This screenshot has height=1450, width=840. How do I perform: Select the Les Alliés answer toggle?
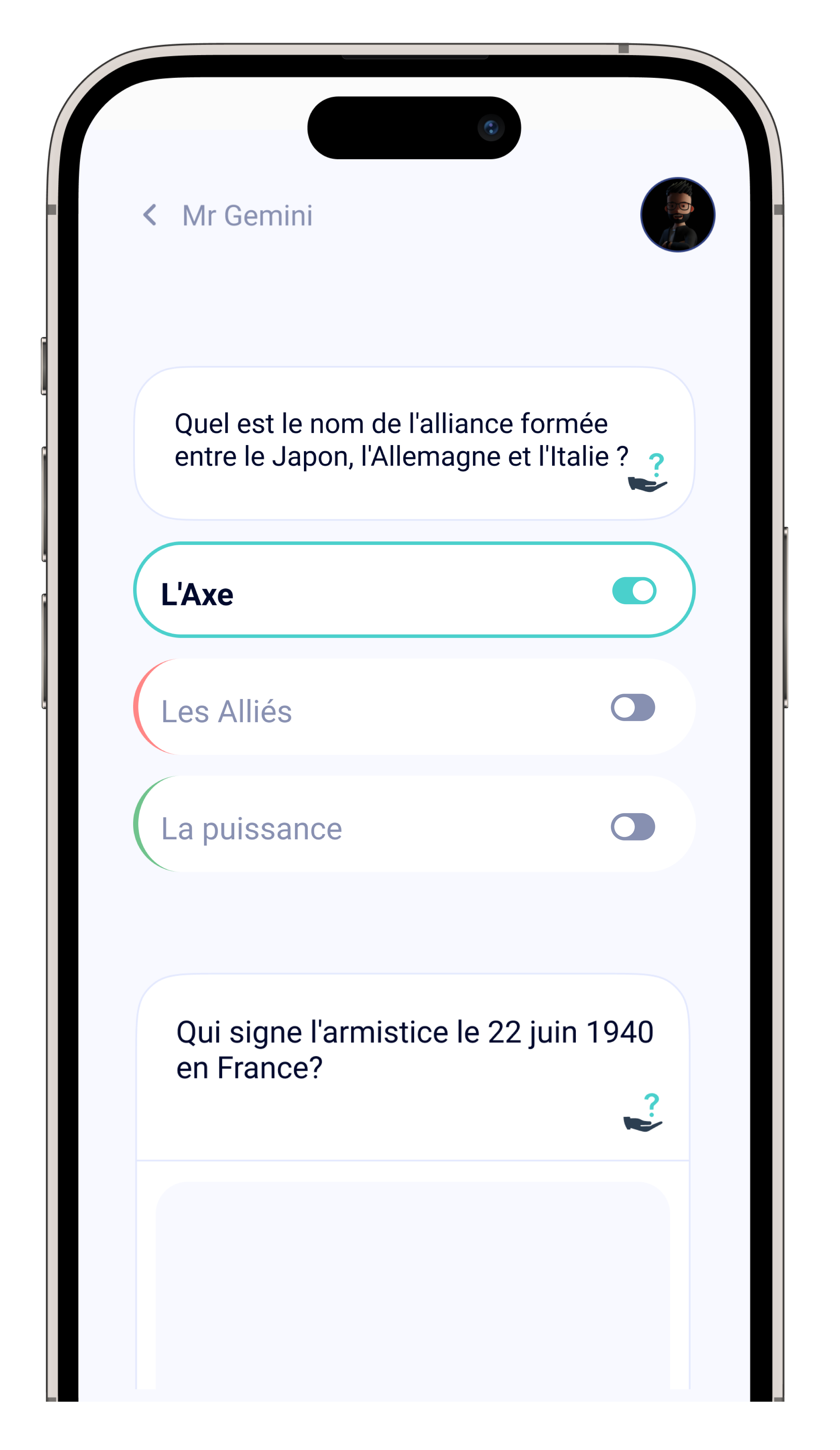[x=632, y=708]
